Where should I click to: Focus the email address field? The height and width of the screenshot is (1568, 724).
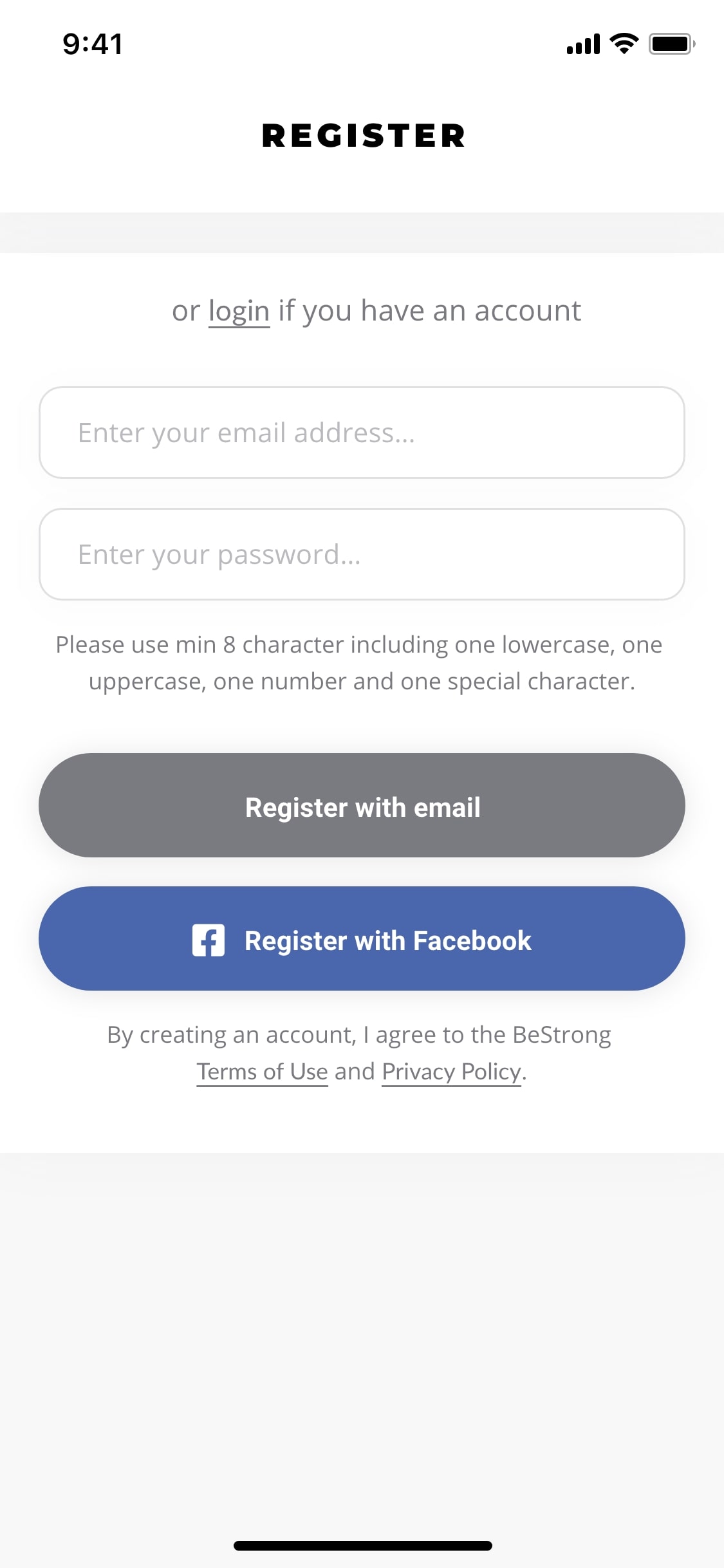(x=362, y=433)
